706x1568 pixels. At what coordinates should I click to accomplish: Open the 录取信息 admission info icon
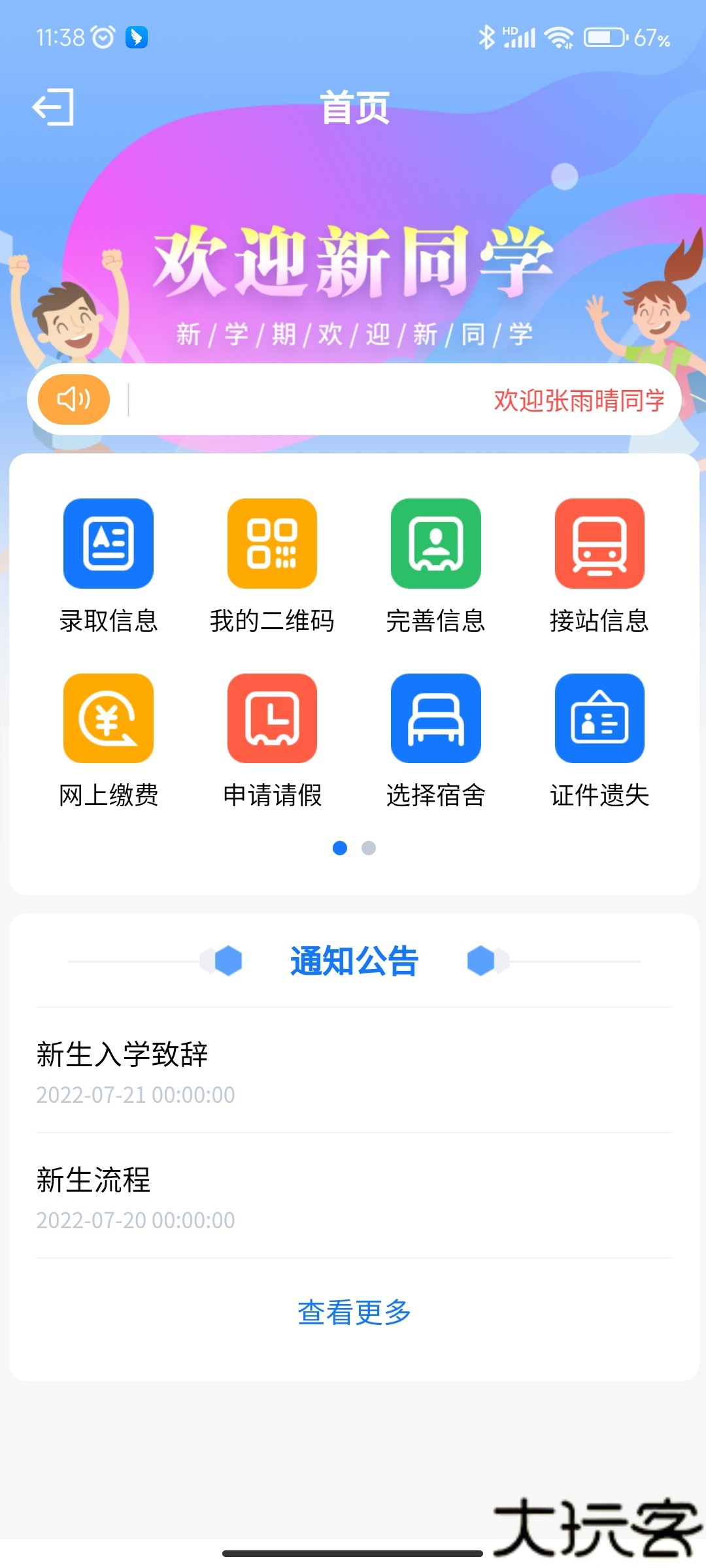(x=107, y=544)
